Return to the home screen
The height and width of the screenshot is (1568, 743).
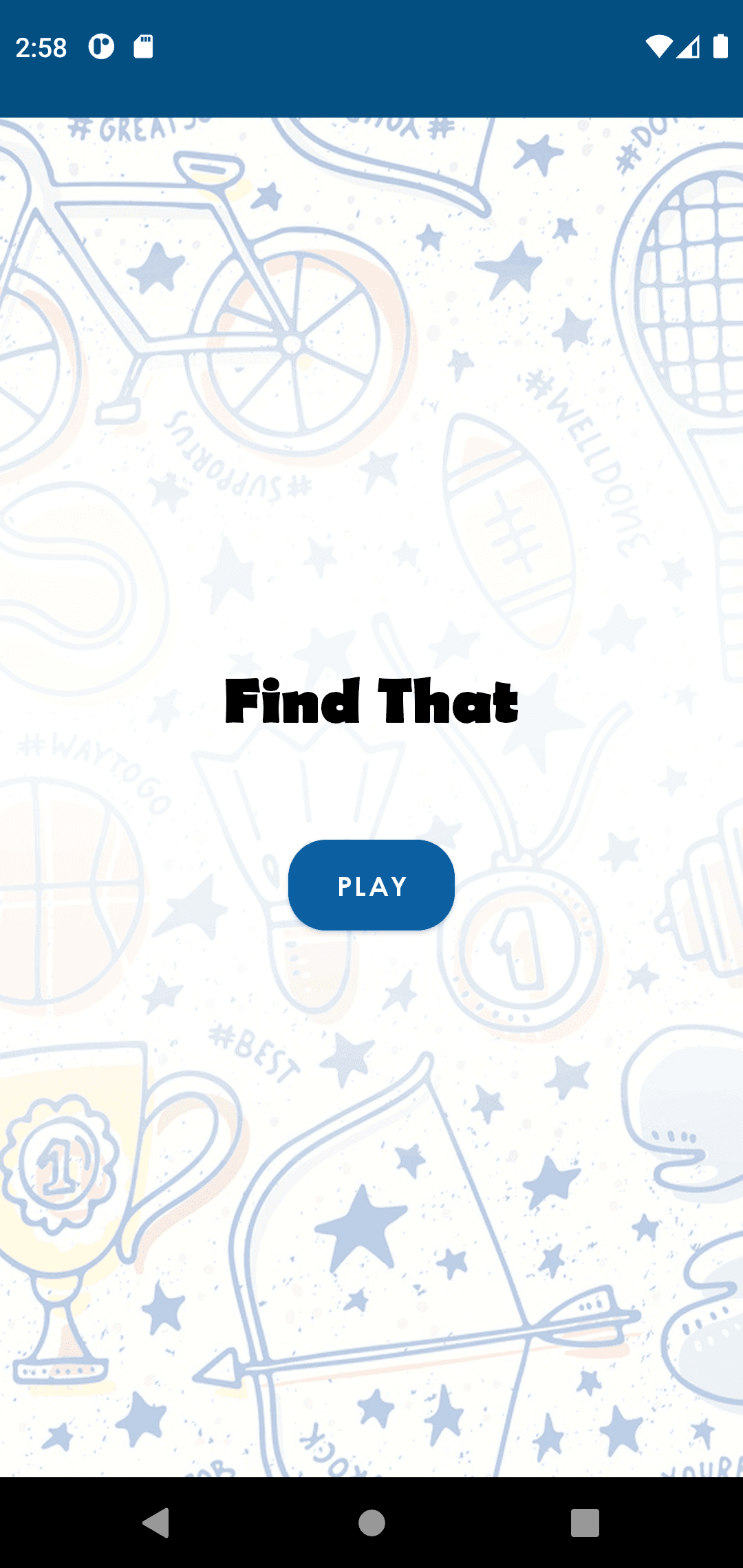click(x=371, y=1523)
